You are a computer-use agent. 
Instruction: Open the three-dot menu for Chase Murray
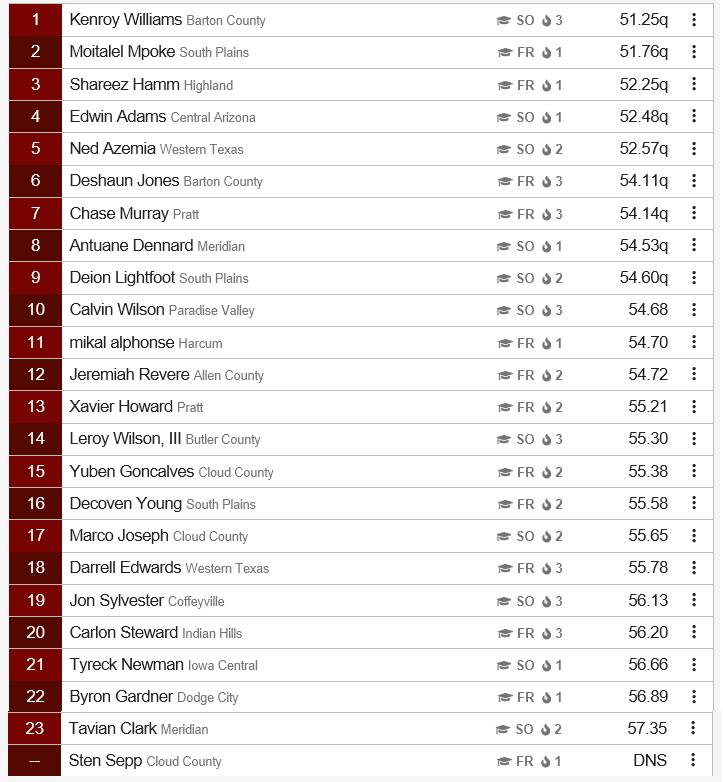pos(694,213)
